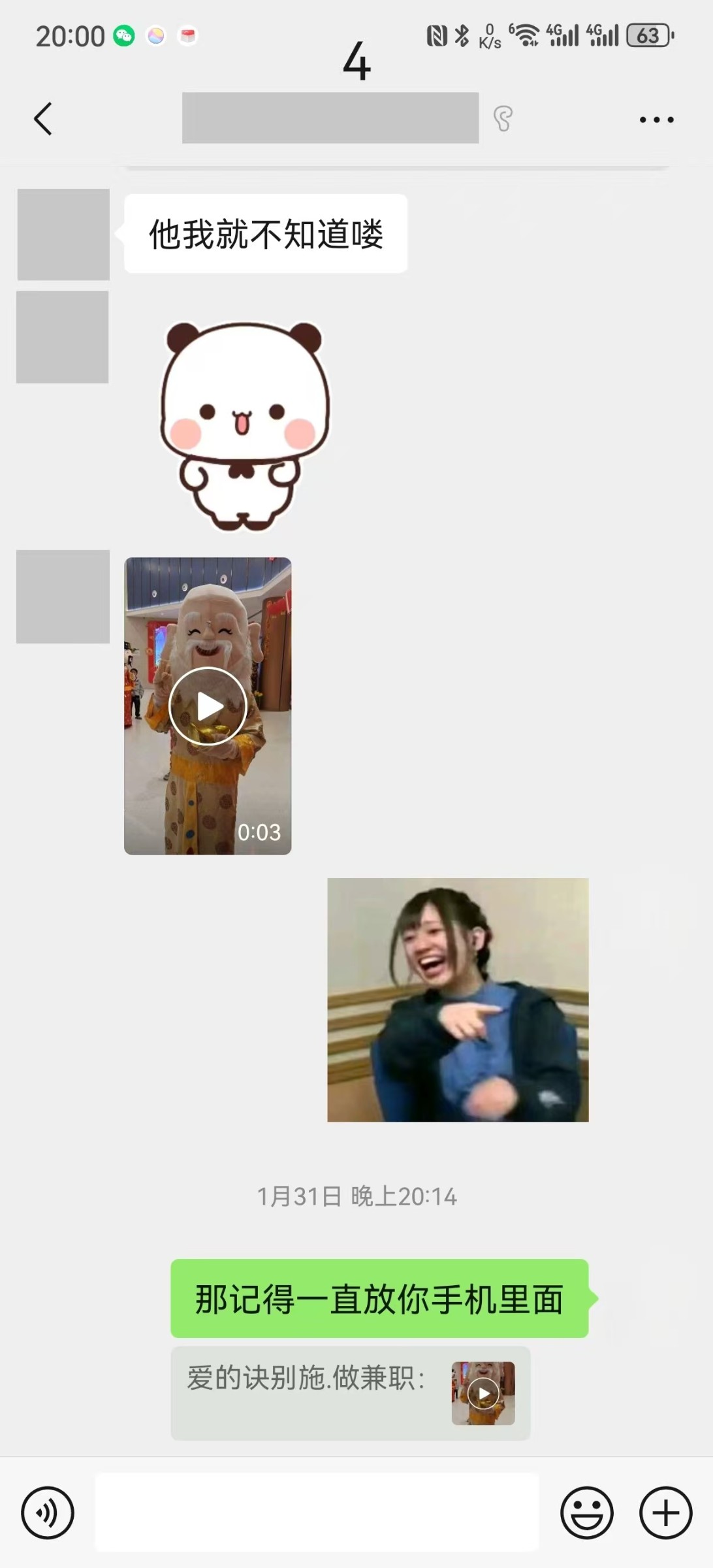The width and height of the screenshot is (713, 1568).
Task: Open the laughing girl image sticker
Action: [x=458, y=1000]
